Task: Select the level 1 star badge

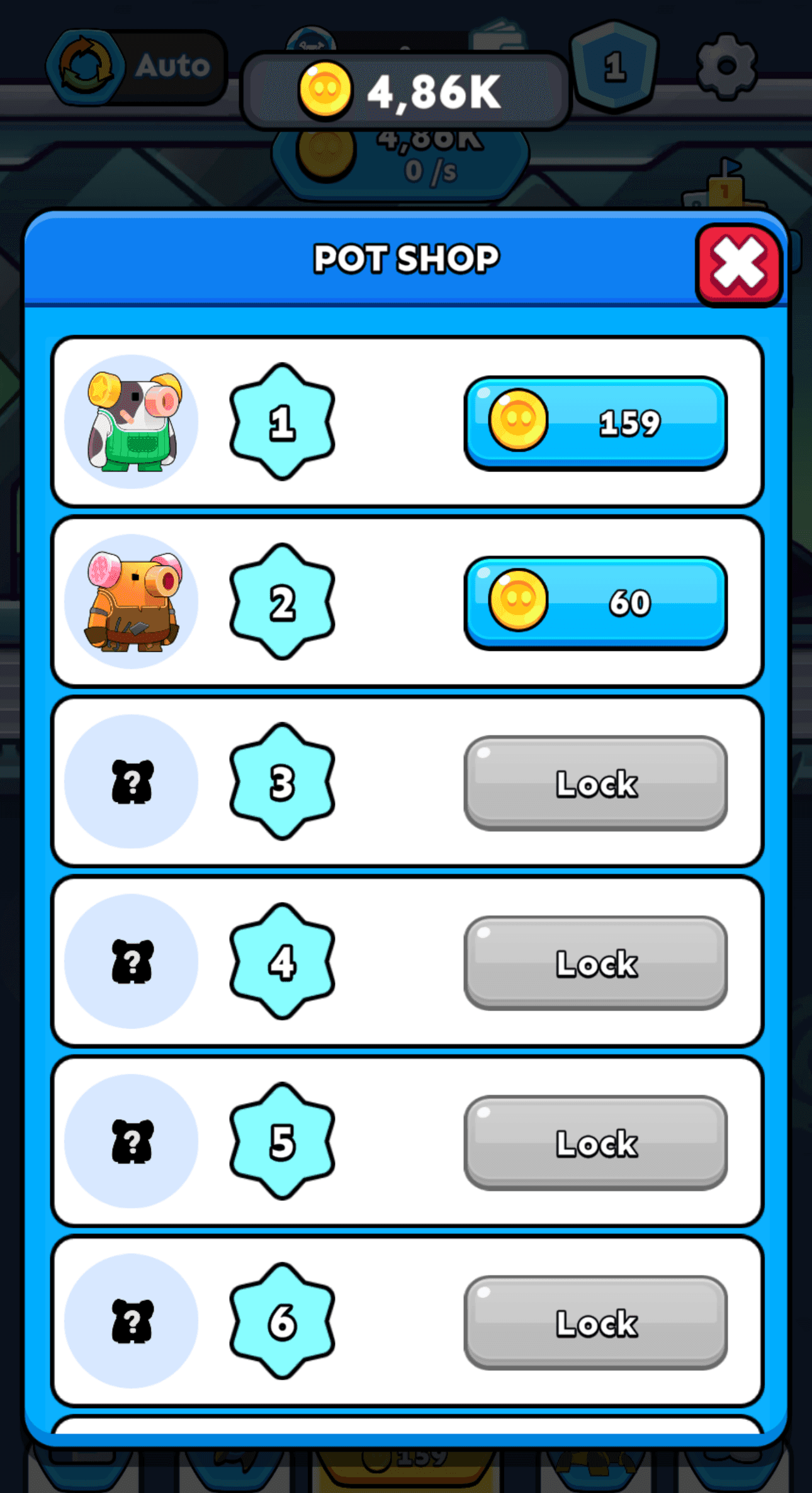Action: (x=282, y=423)
